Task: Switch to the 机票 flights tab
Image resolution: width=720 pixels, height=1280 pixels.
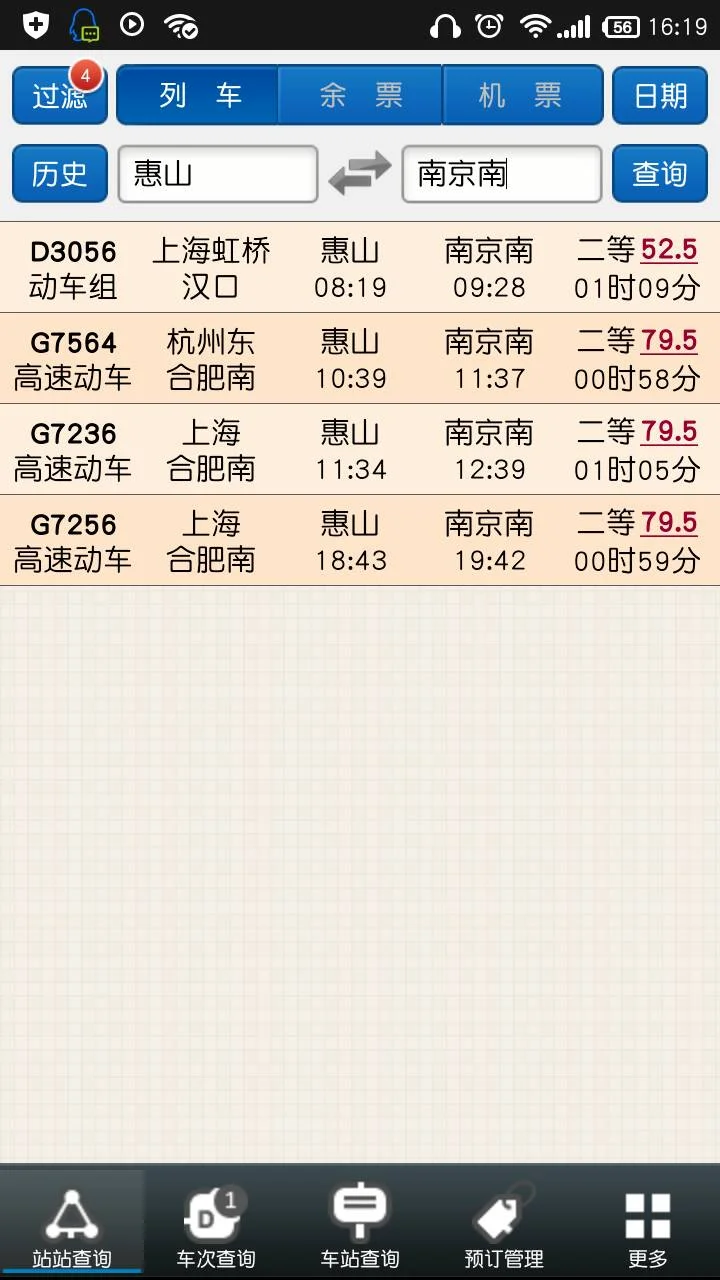Action: (522, 94)
